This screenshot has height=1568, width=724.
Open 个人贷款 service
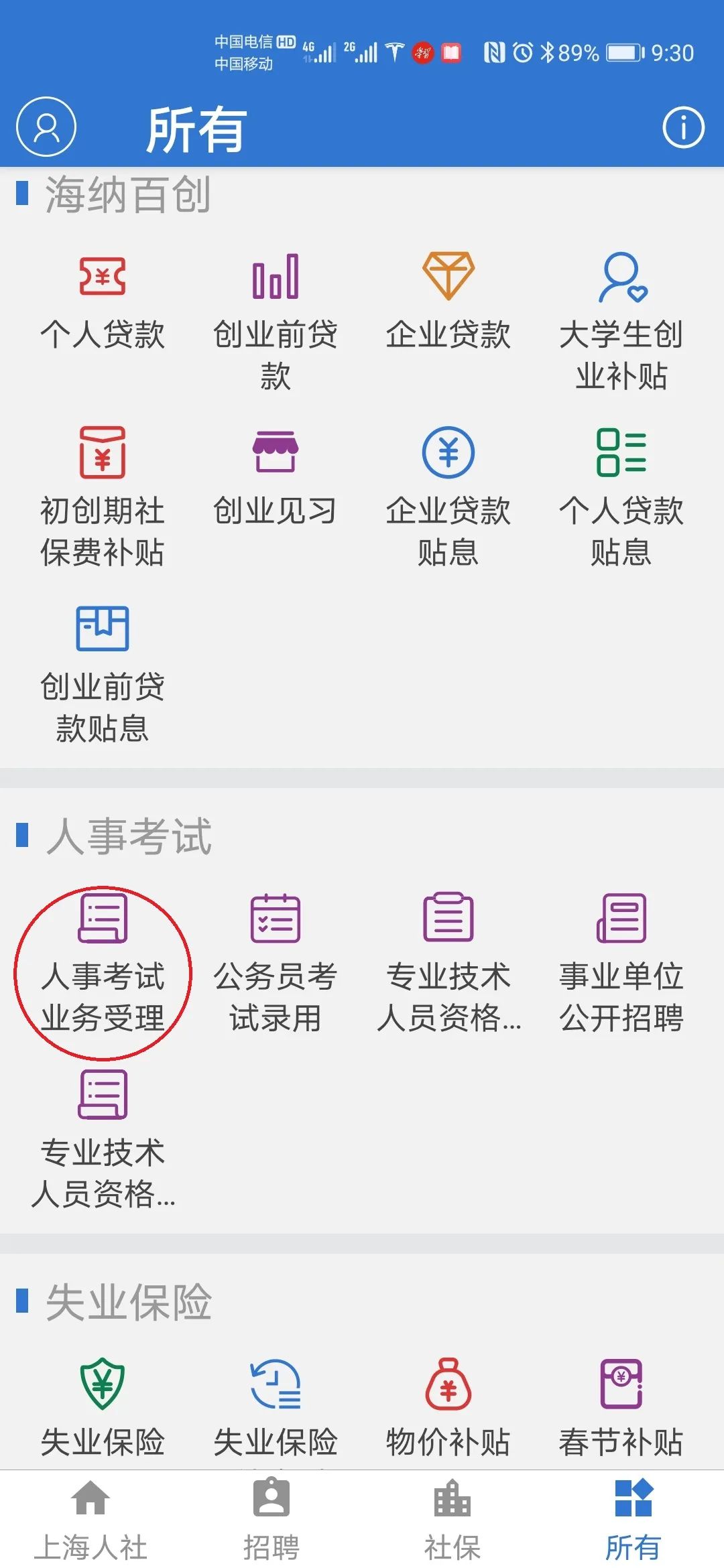(103, 303)
